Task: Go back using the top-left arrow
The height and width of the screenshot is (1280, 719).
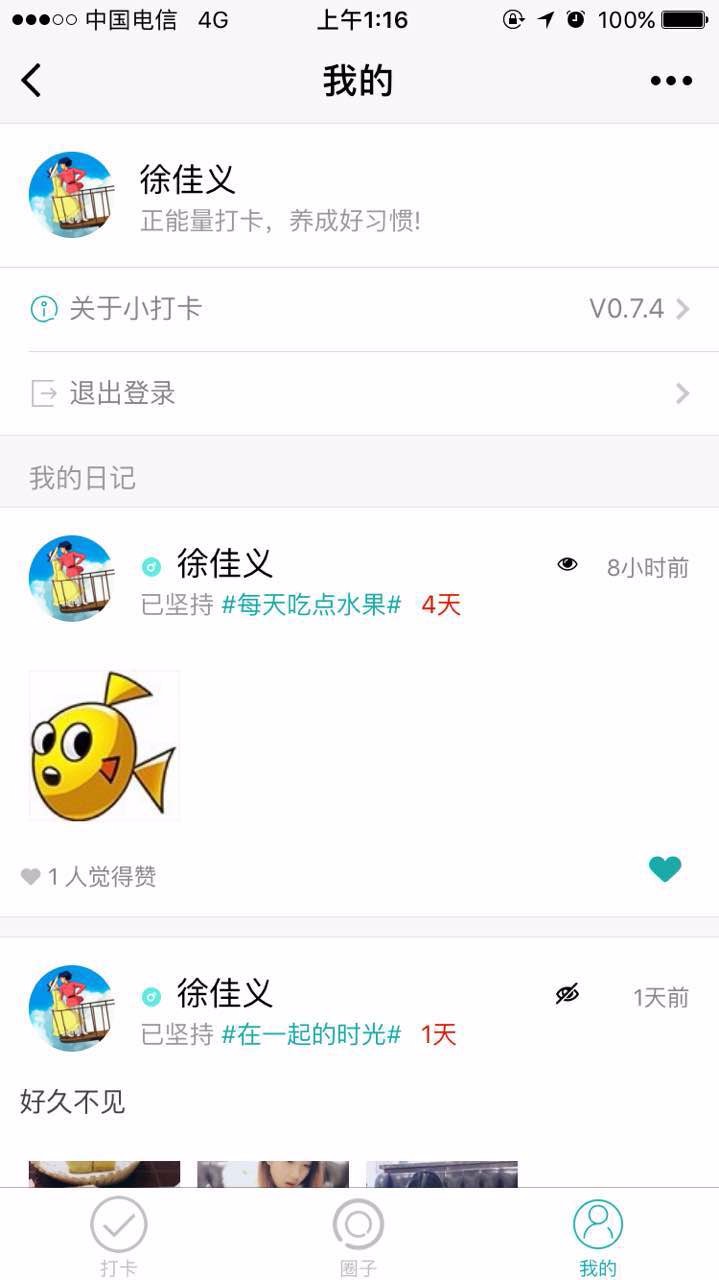Action: 32,80
